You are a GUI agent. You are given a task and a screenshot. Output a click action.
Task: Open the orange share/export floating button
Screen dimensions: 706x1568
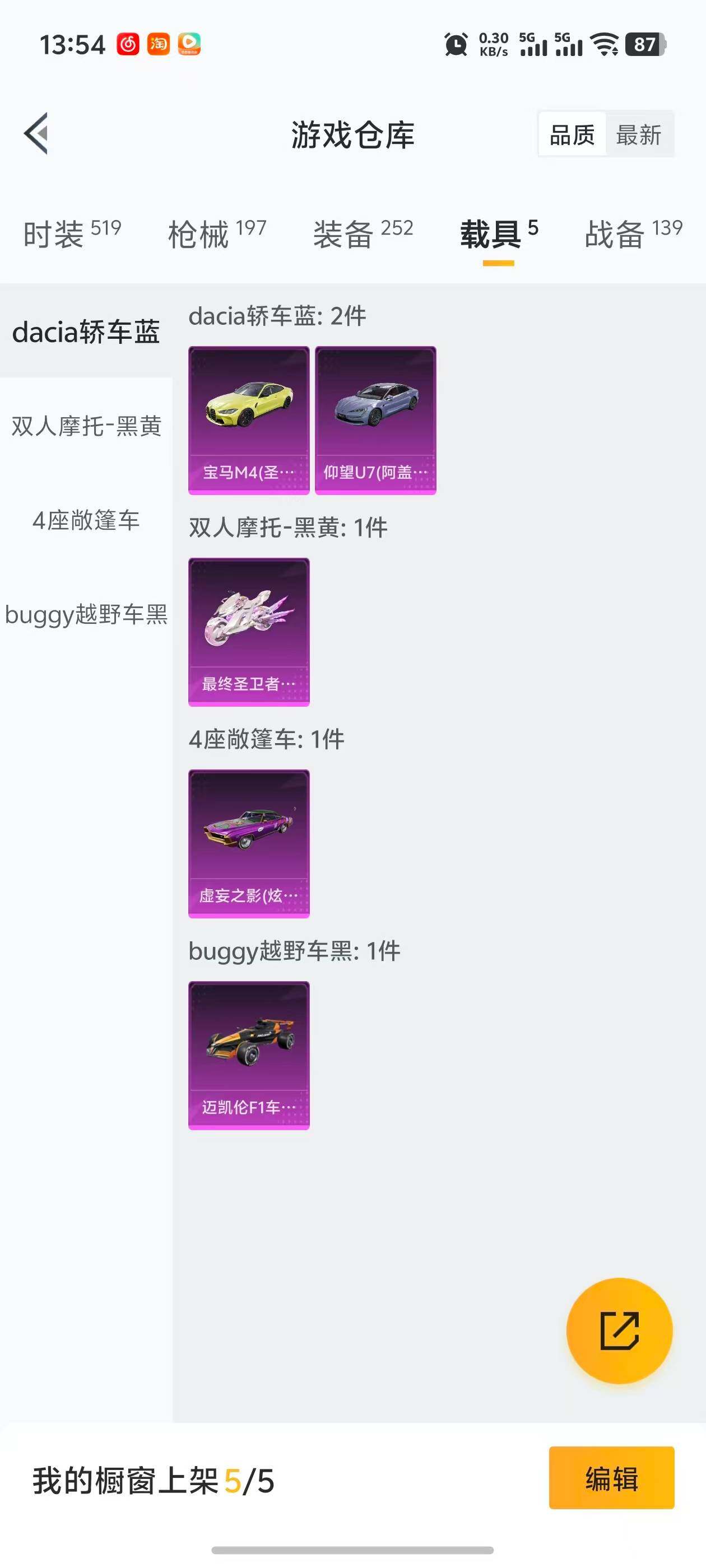coord(620,1331)
